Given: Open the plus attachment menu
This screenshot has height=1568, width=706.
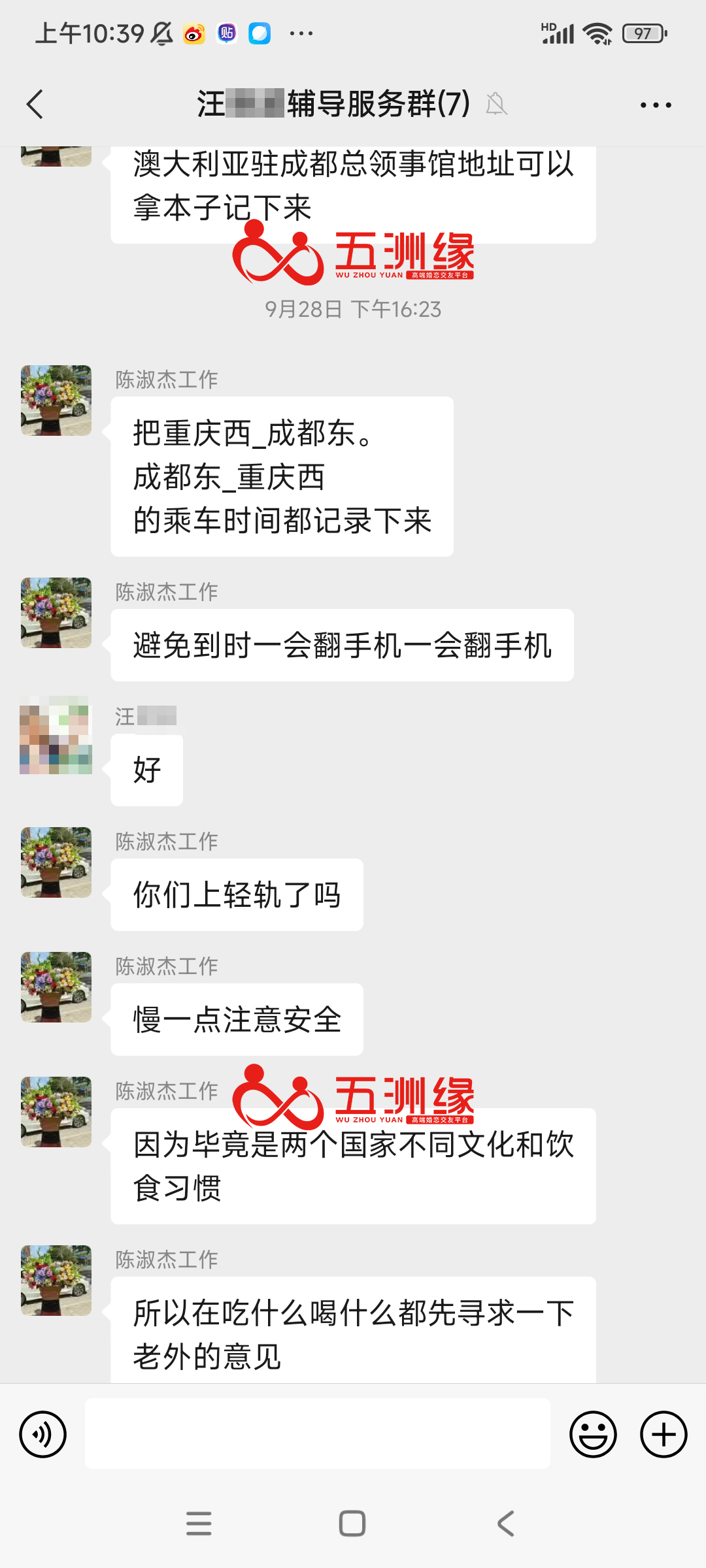Looking at the screenshot, I should pos(664,1435).
